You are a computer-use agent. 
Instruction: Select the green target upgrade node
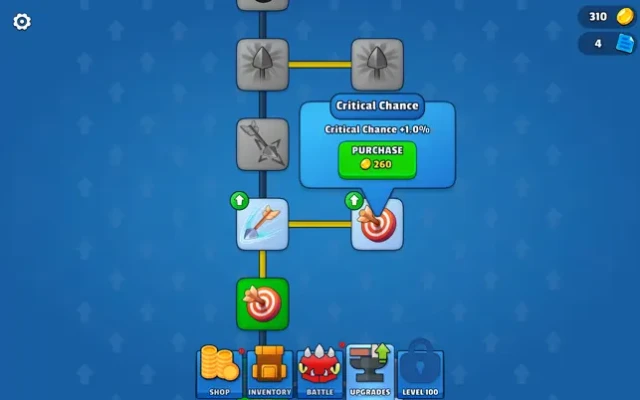point(263,303)
